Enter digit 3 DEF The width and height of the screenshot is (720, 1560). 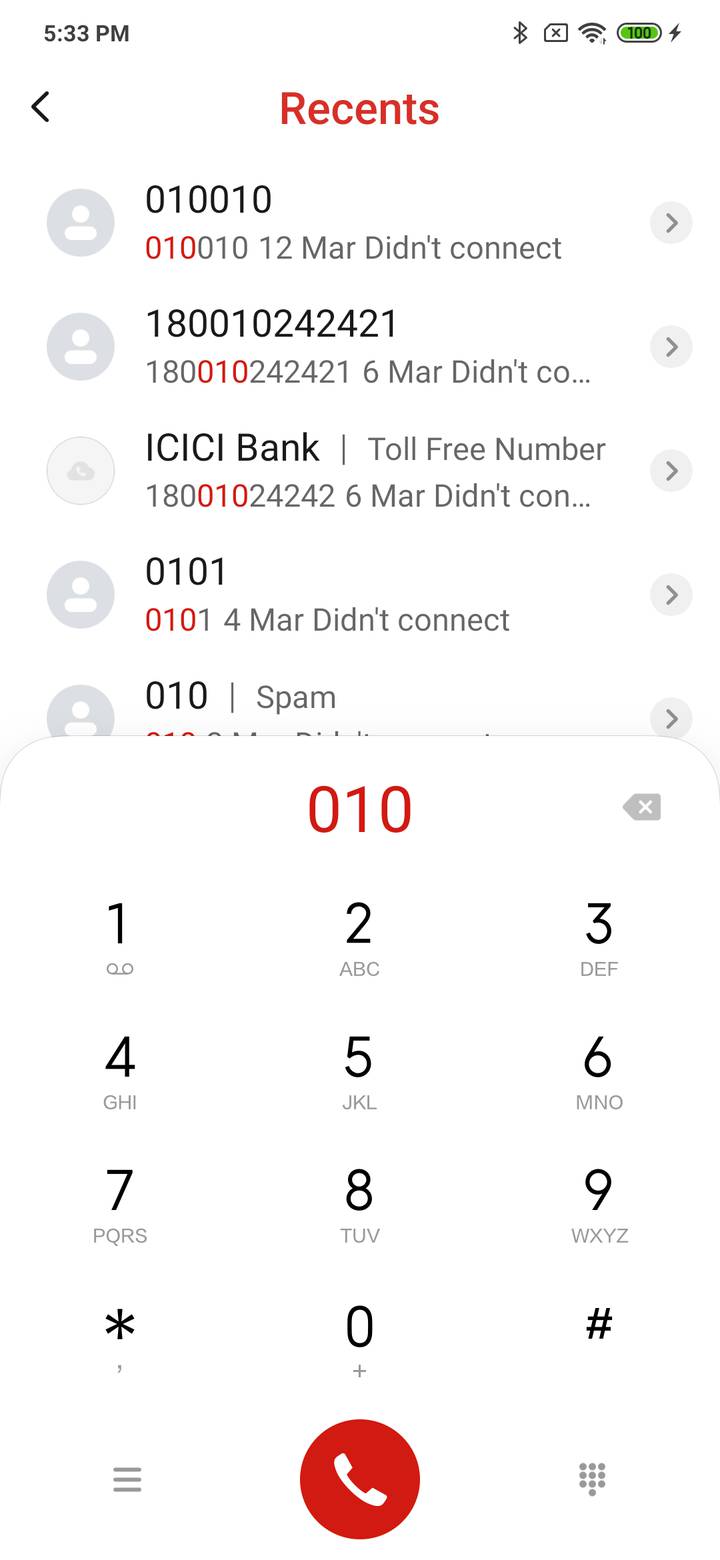point(598,936)
